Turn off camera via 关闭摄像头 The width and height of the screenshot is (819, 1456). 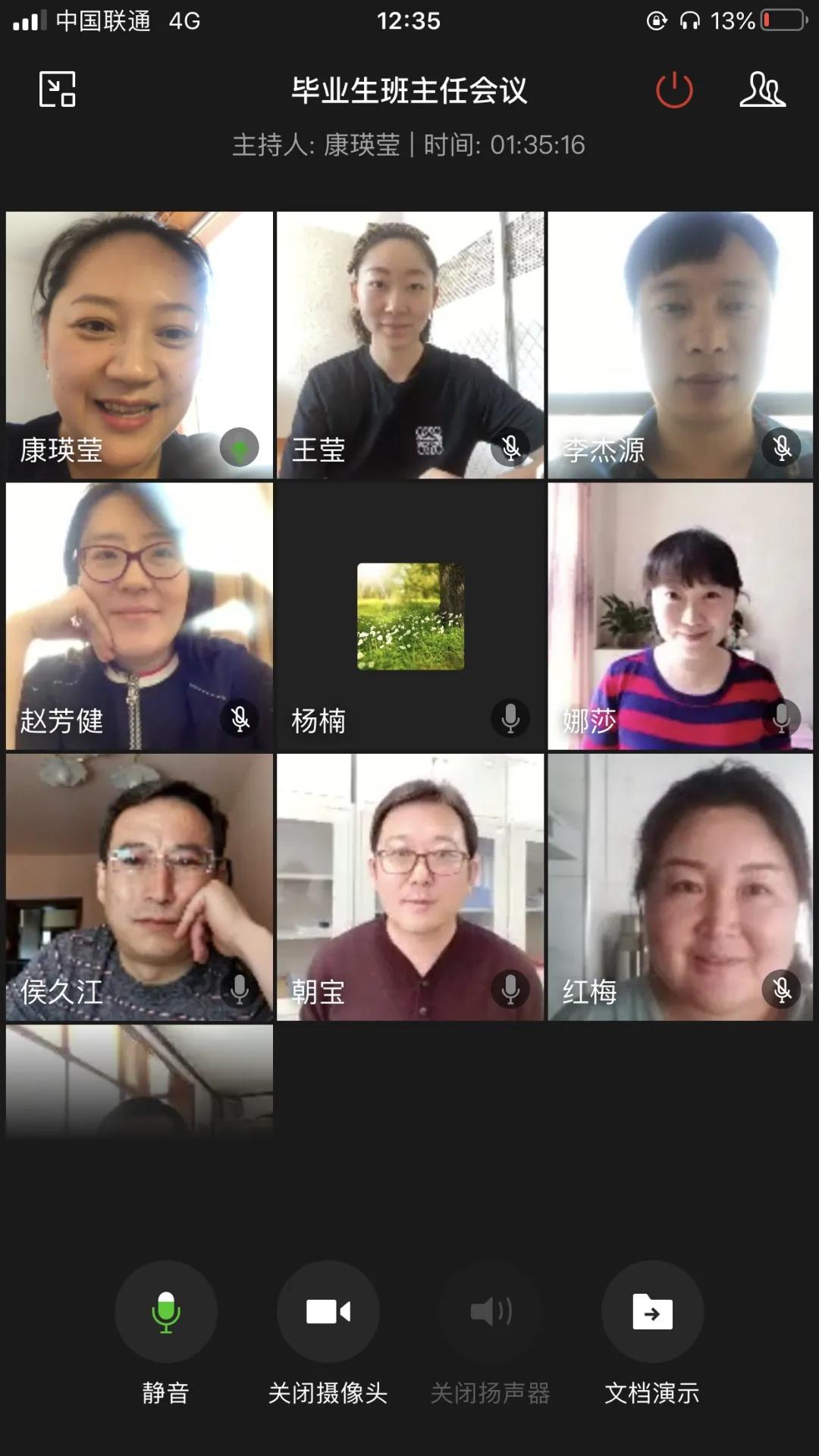click(328, 1312)
